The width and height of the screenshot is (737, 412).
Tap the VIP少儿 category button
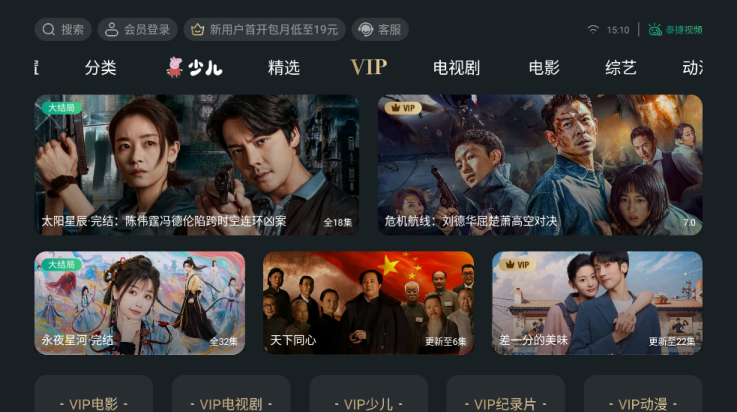pos(368,402)
